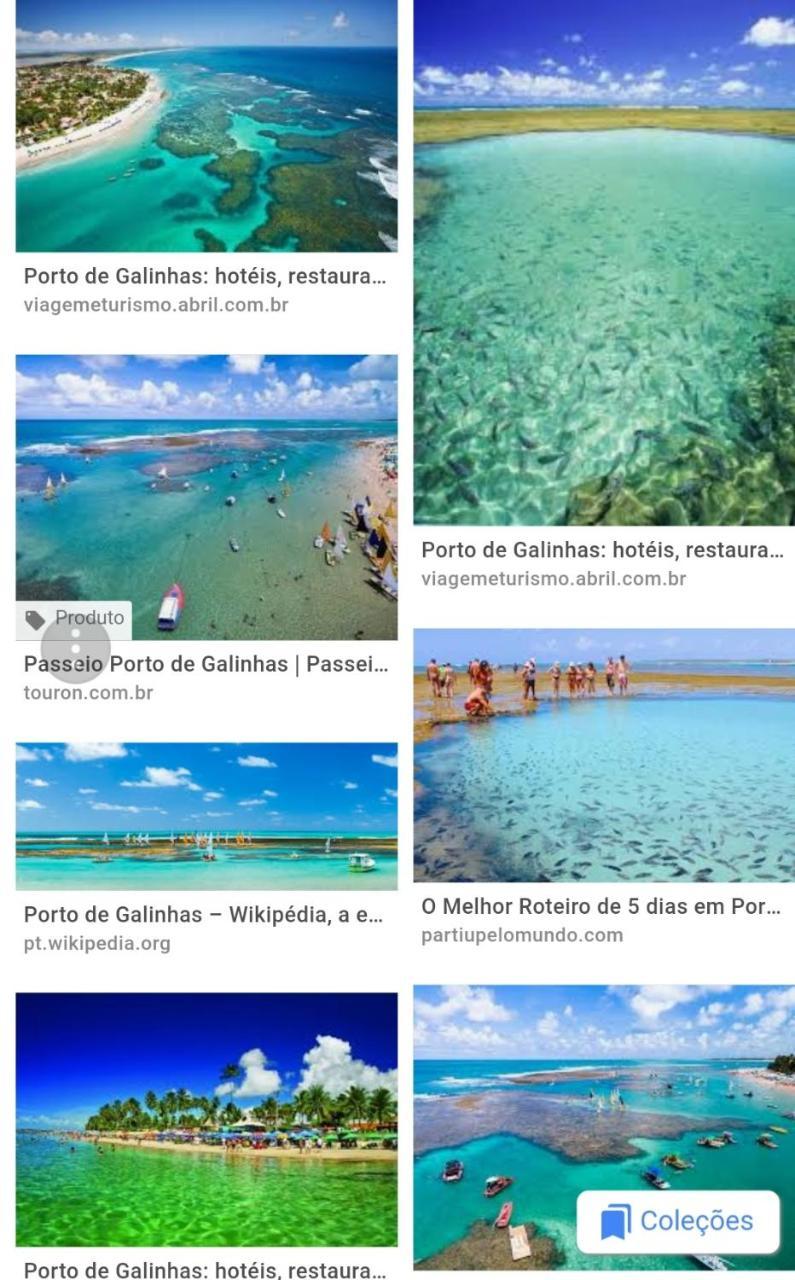Open the aerial coral reef image from viagemeturismo
This screenshot has width=795, height=1280.
click(x=206, y=125)
